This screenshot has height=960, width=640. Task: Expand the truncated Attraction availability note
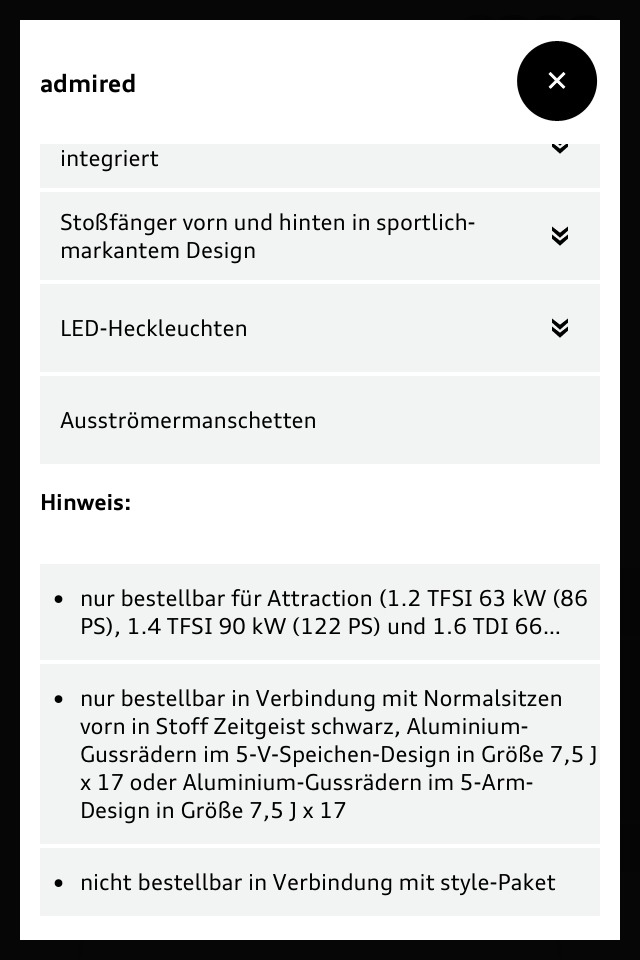click(319, 612)
